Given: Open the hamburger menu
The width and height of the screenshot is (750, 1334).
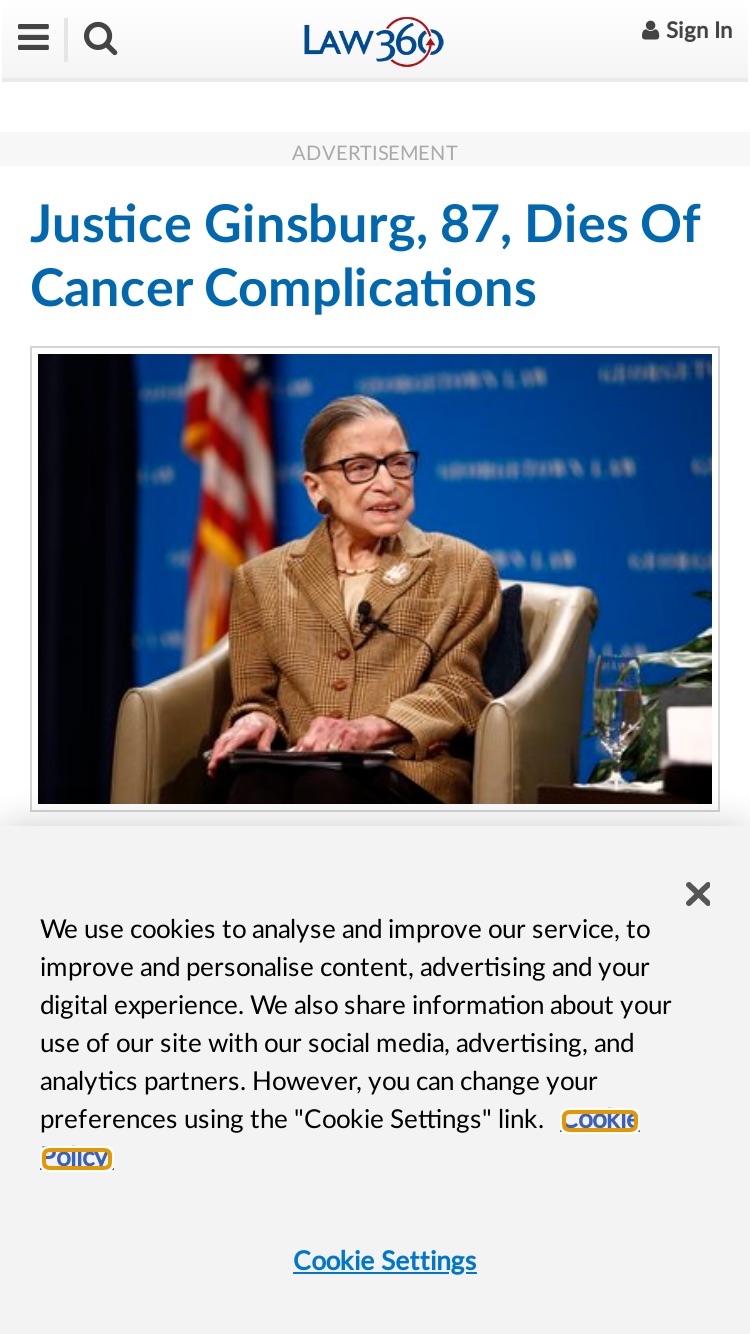Looking at the screenshot, I should point(33,38).
